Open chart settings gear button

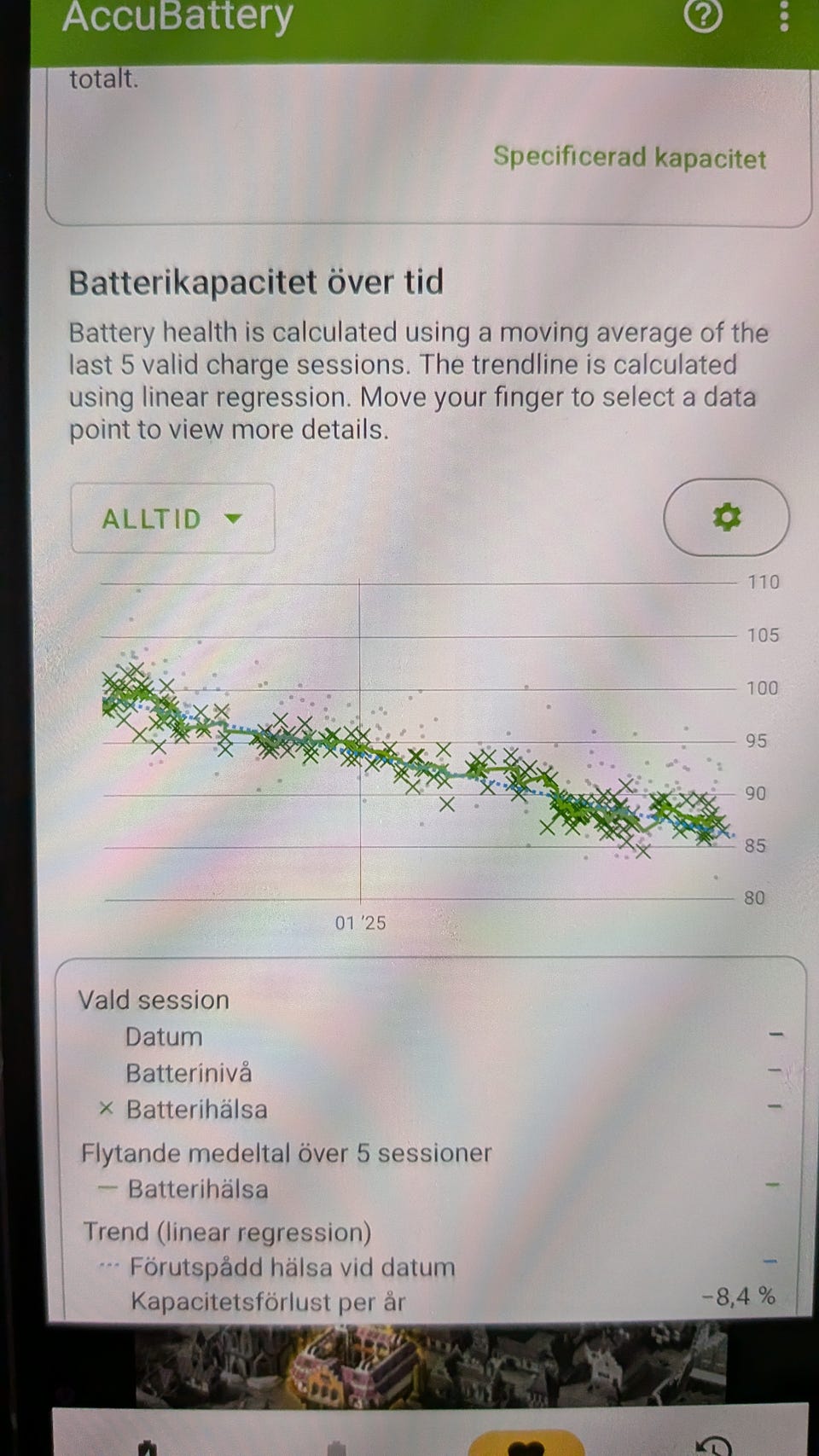[726, 518]
